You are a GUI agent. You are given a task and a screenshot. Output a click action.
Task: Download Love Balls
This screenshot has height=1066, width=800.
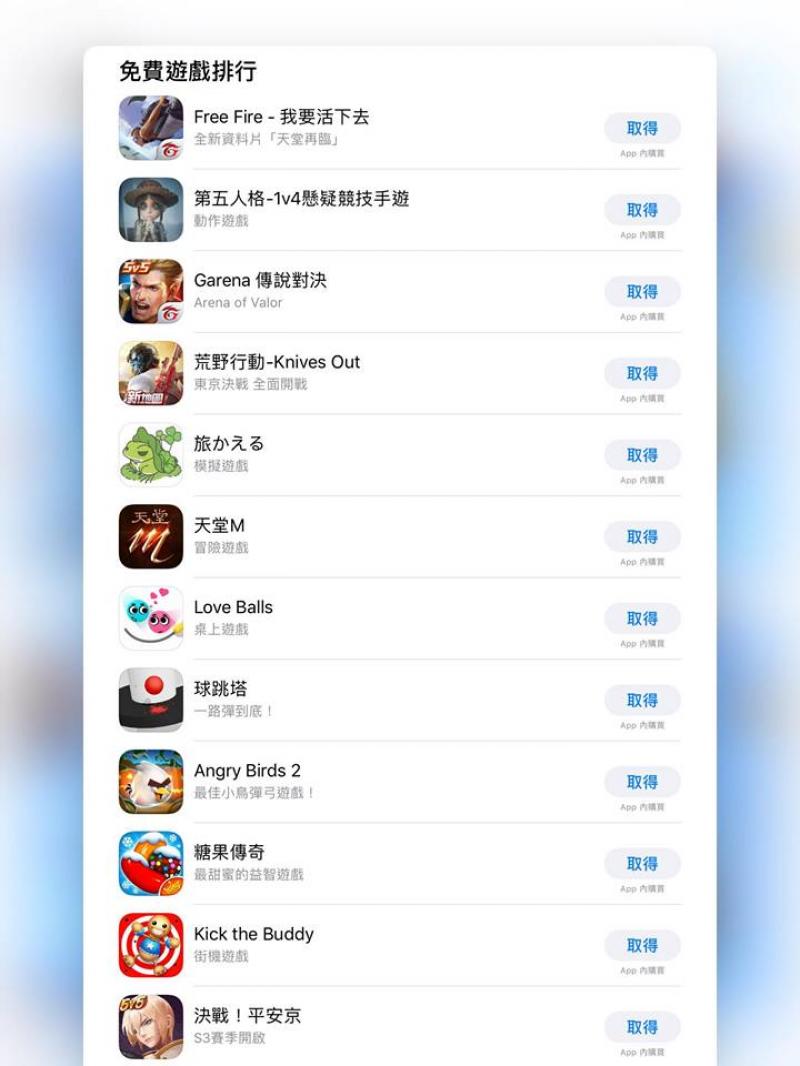coord(642,618)
